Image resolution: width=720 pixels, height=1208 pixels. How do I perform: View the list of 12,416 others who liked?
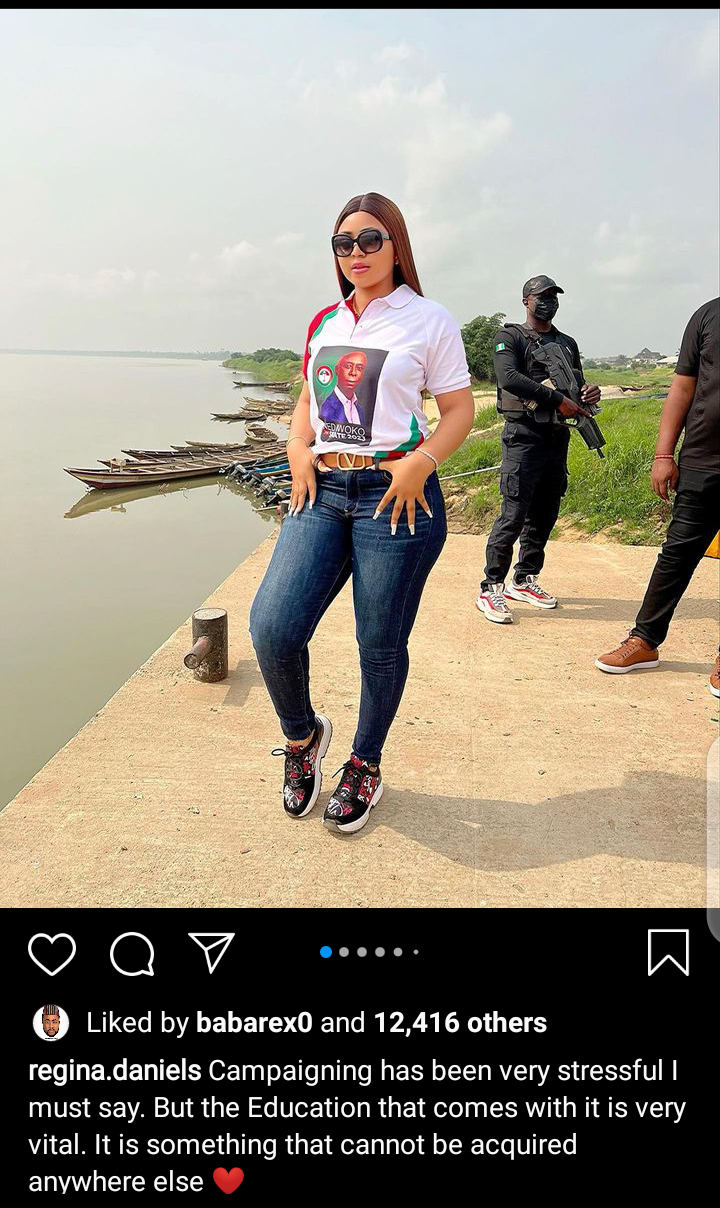(x=460, y=1023)
